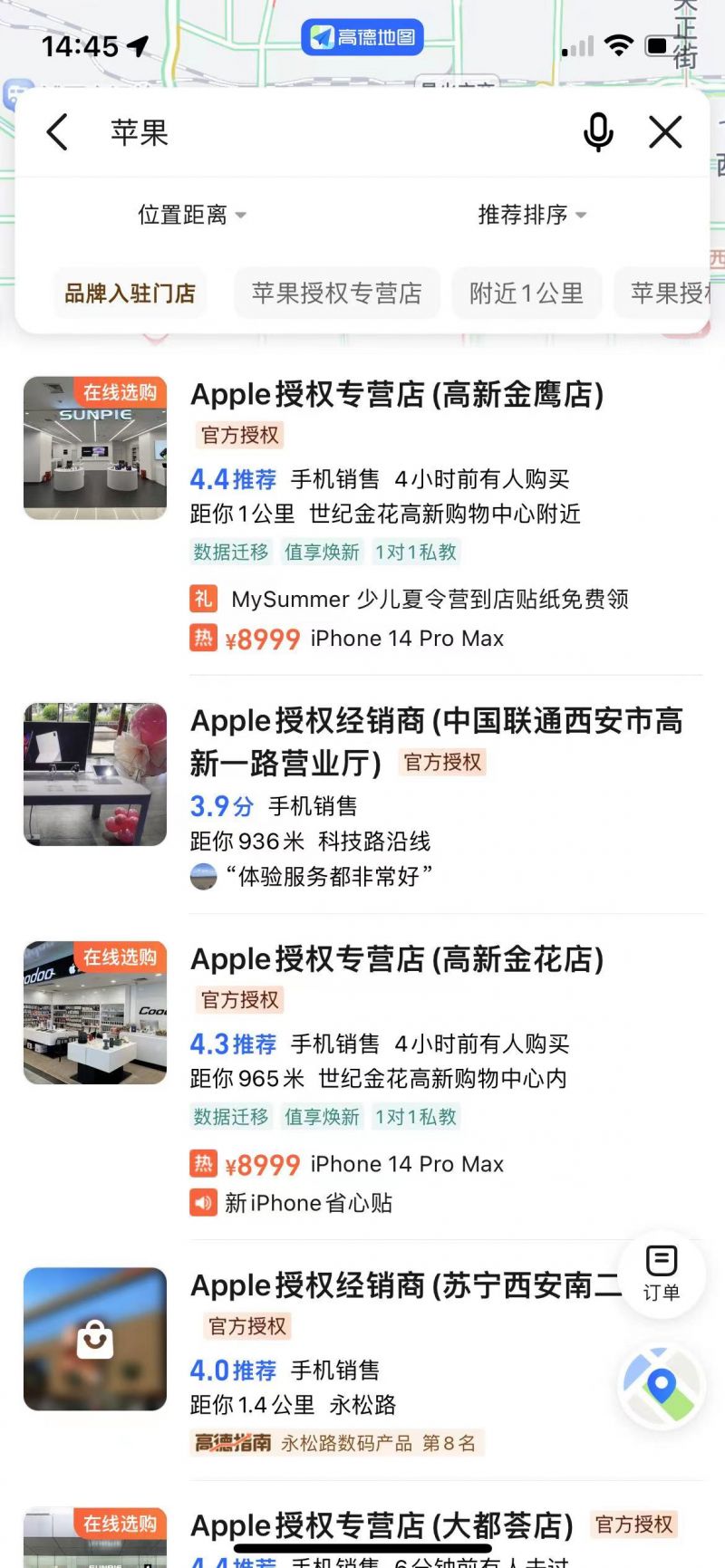The width and height of the screenshot is (725, 1568).
Task: Tap the back arrow to exit search results
Action: pyautogui.click(x=56, y=131)
